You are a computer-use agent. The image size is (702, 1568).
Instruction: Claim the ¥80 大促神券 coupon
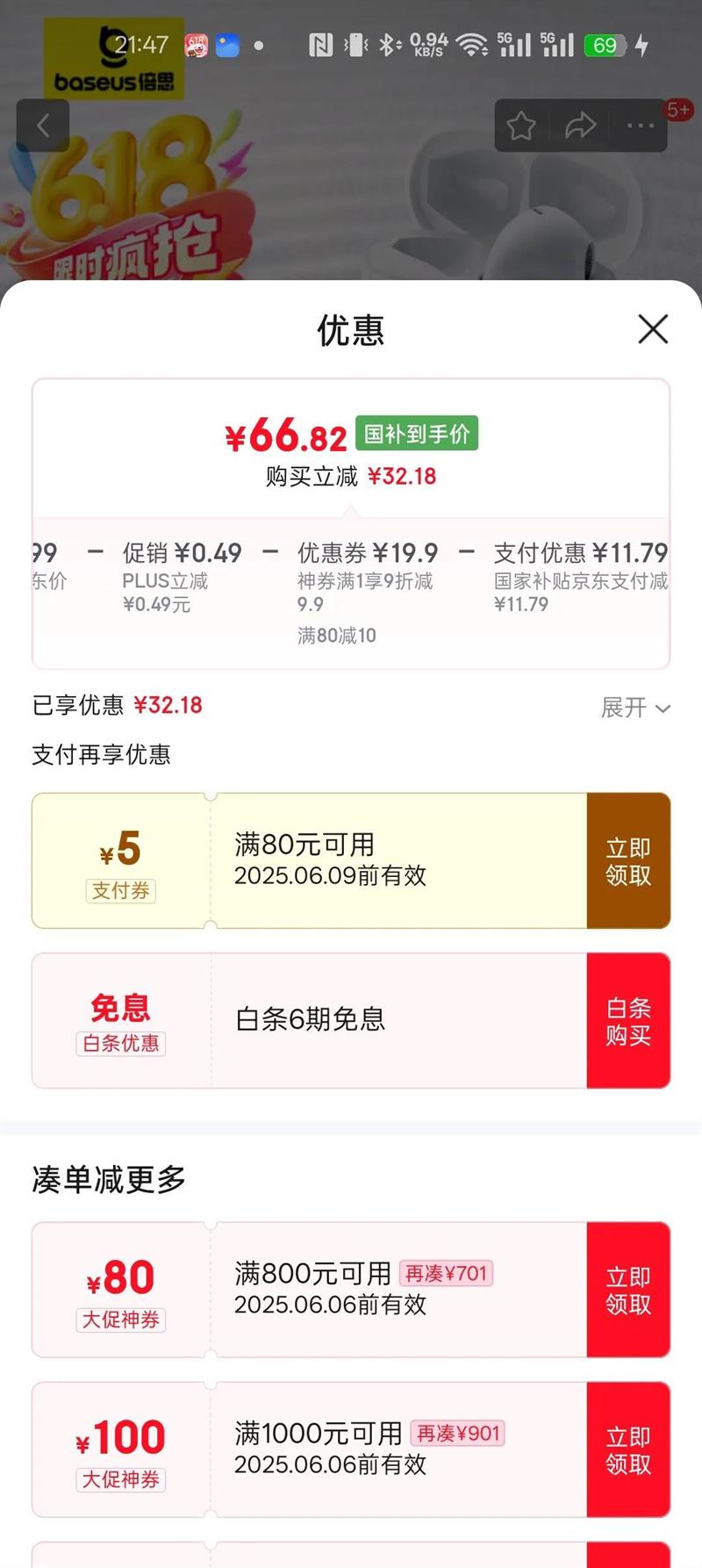tap(628, 1290)
